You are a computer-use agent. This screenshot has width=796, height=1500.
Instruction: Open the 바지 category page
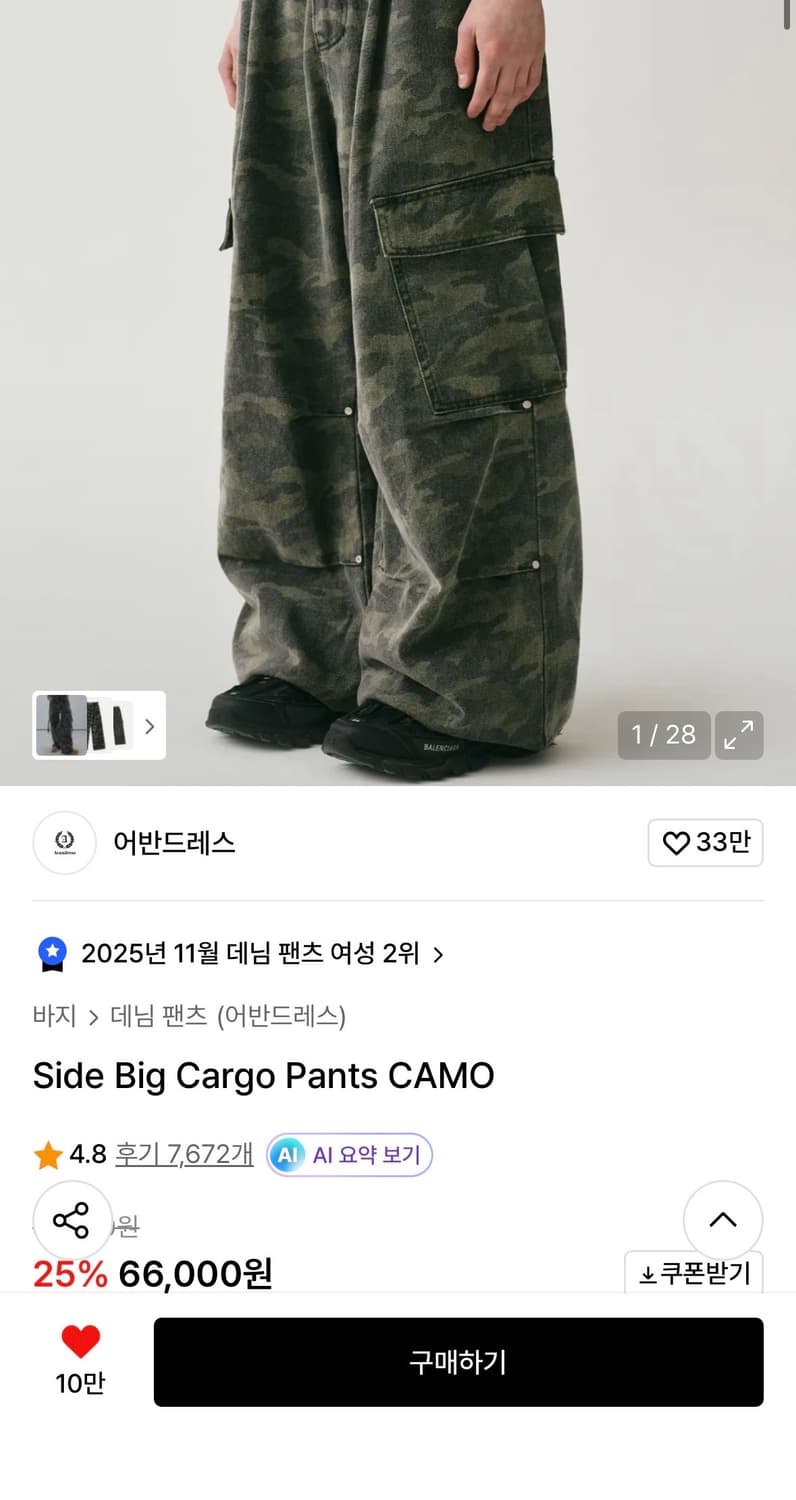[x=53, y=1016]
